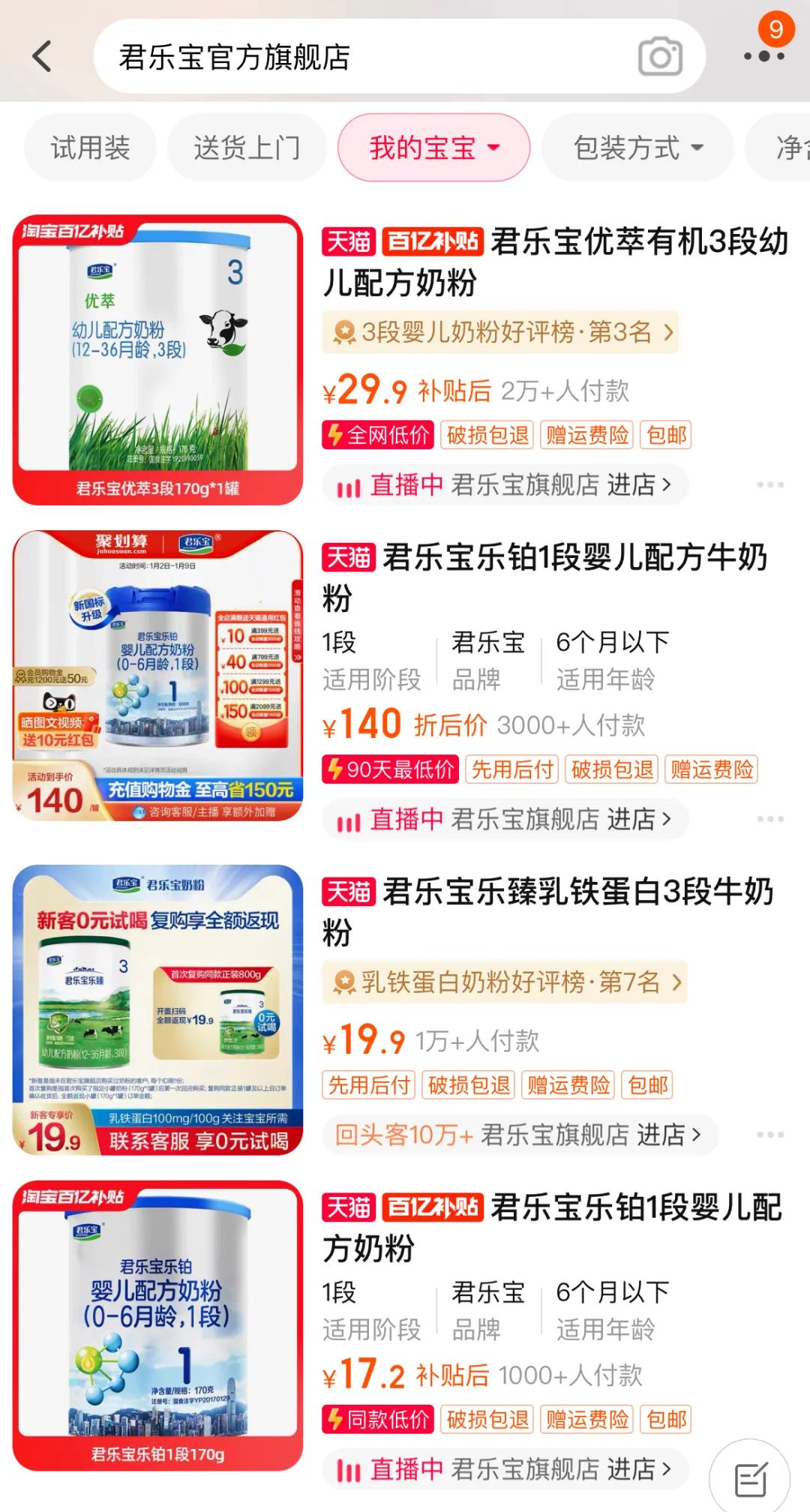
Task: Select the 试用装 filter chip
Action: [x=91, y=148]
